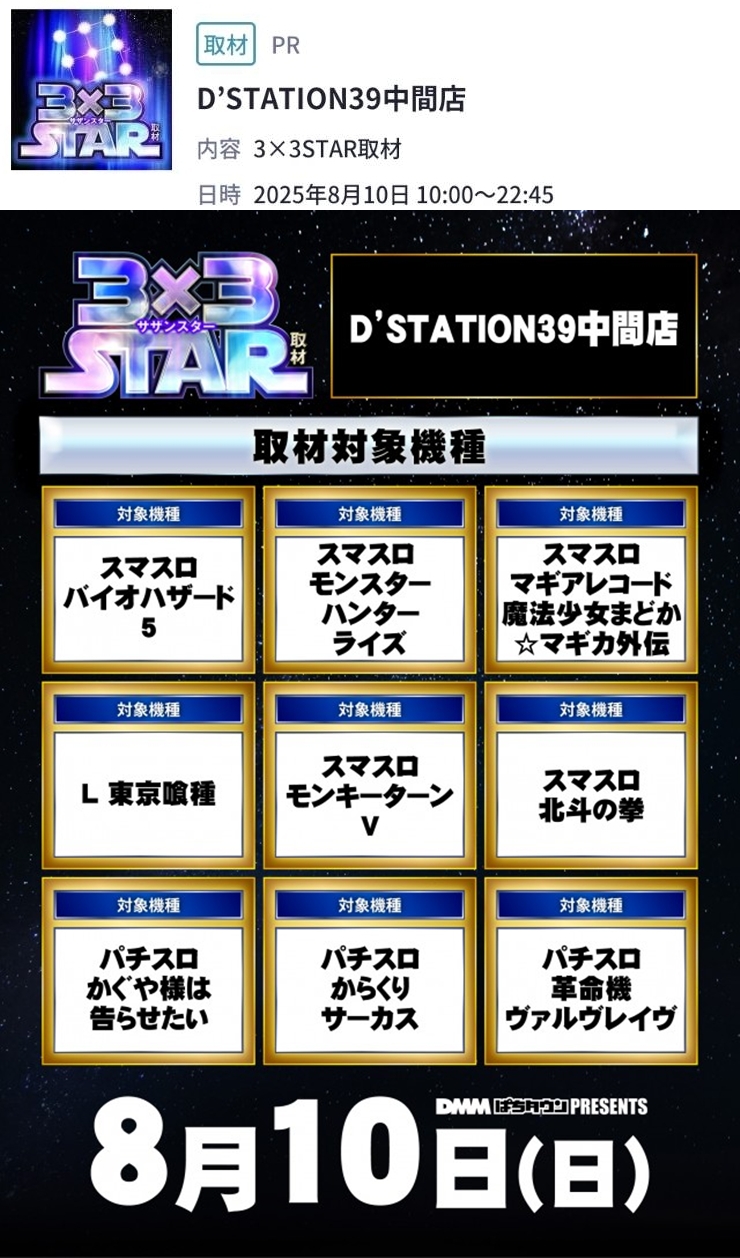View the 8月10日 event poster image
The height and width of the screenshot is (1258, 740).
370,734
